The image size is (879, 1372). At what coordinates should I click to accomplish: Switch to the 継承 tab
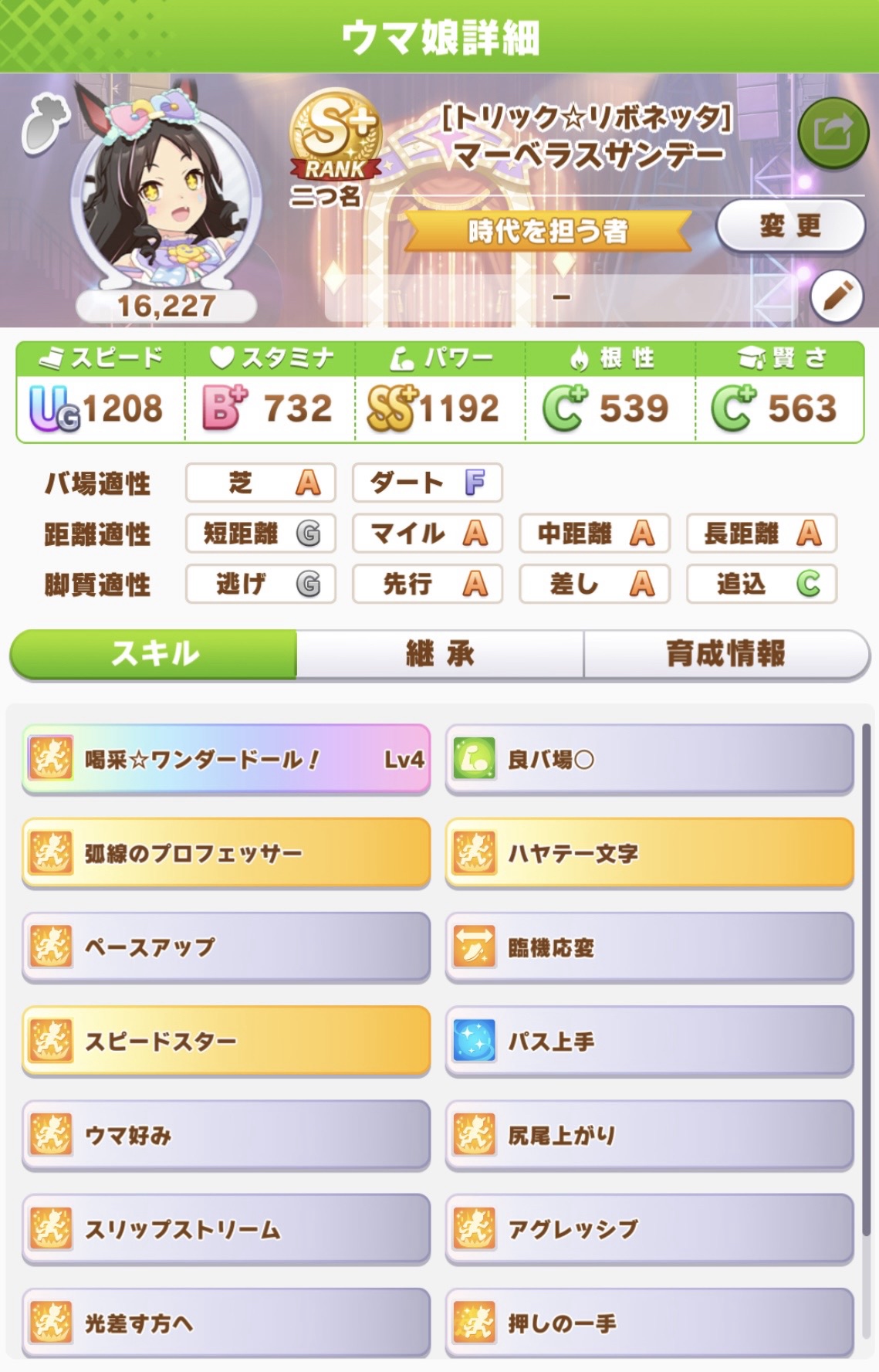point(440,654)
